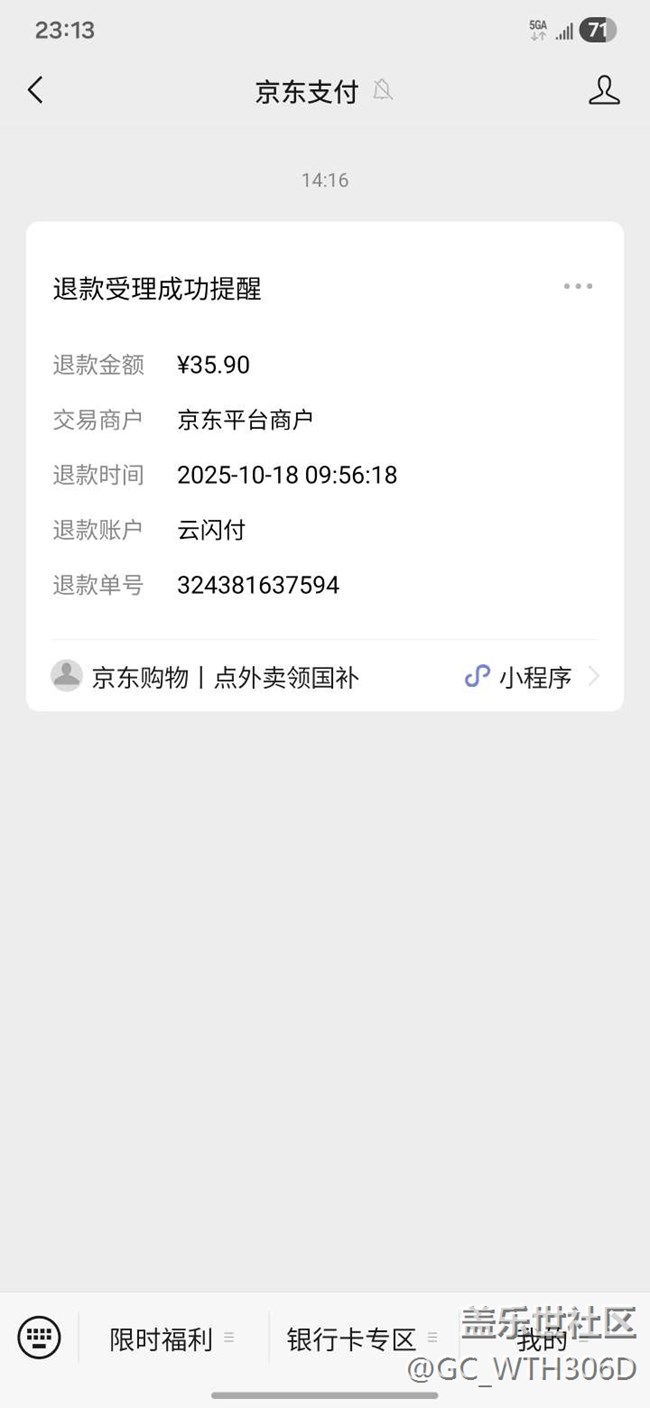Switch to the keyboard input mode

[x=39, y=1336]
